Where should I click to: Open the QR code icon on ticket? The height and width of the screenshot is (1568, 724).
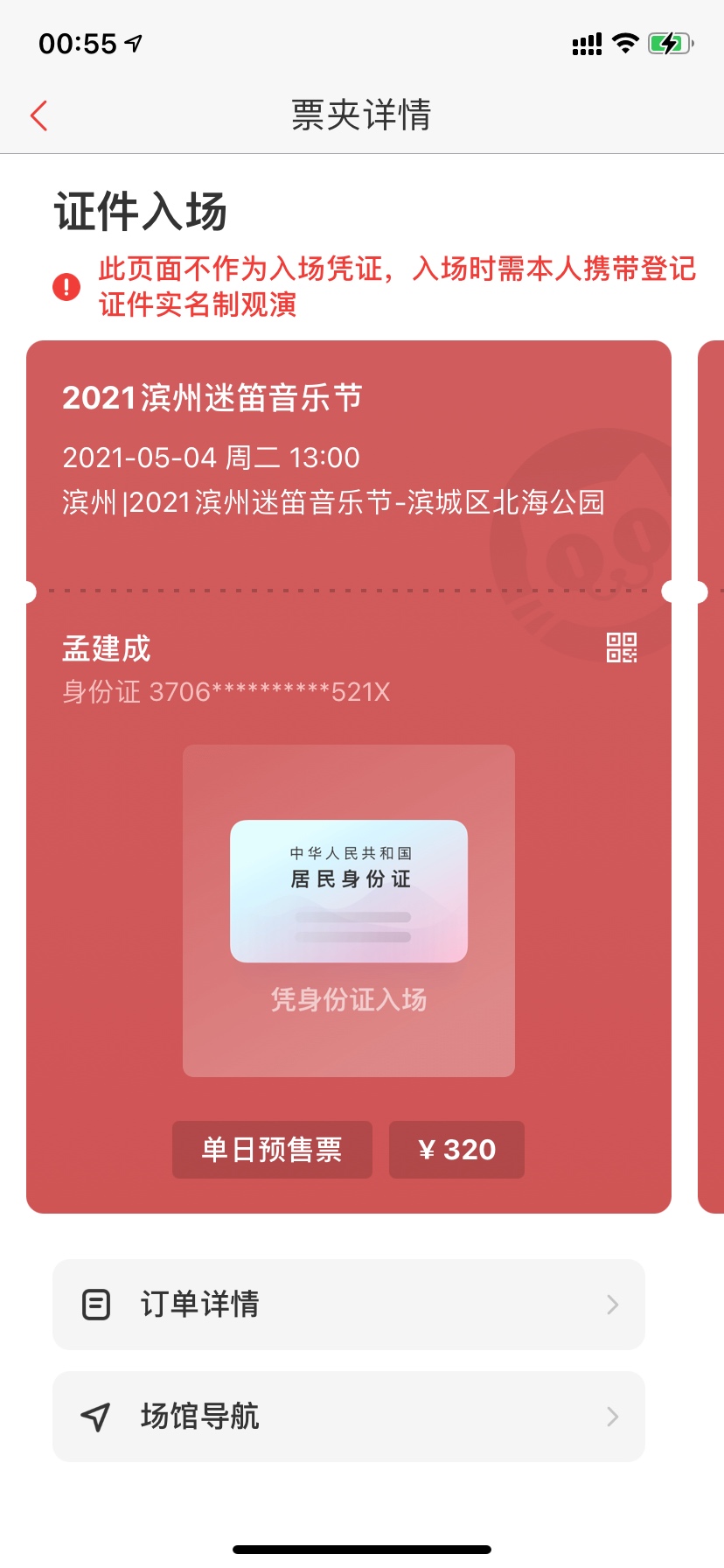tap(622, 647)
